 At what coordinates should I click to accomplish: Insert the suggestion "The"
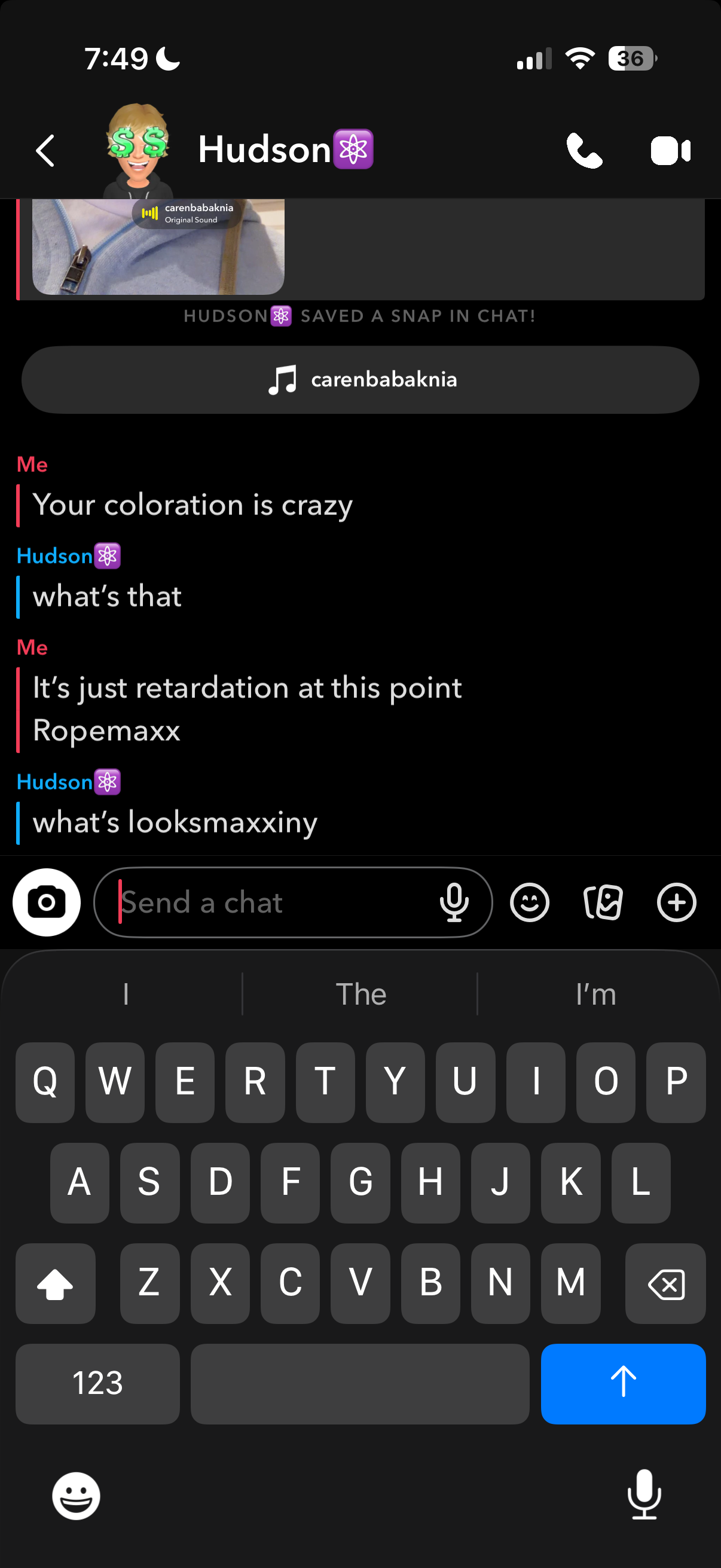360,994
